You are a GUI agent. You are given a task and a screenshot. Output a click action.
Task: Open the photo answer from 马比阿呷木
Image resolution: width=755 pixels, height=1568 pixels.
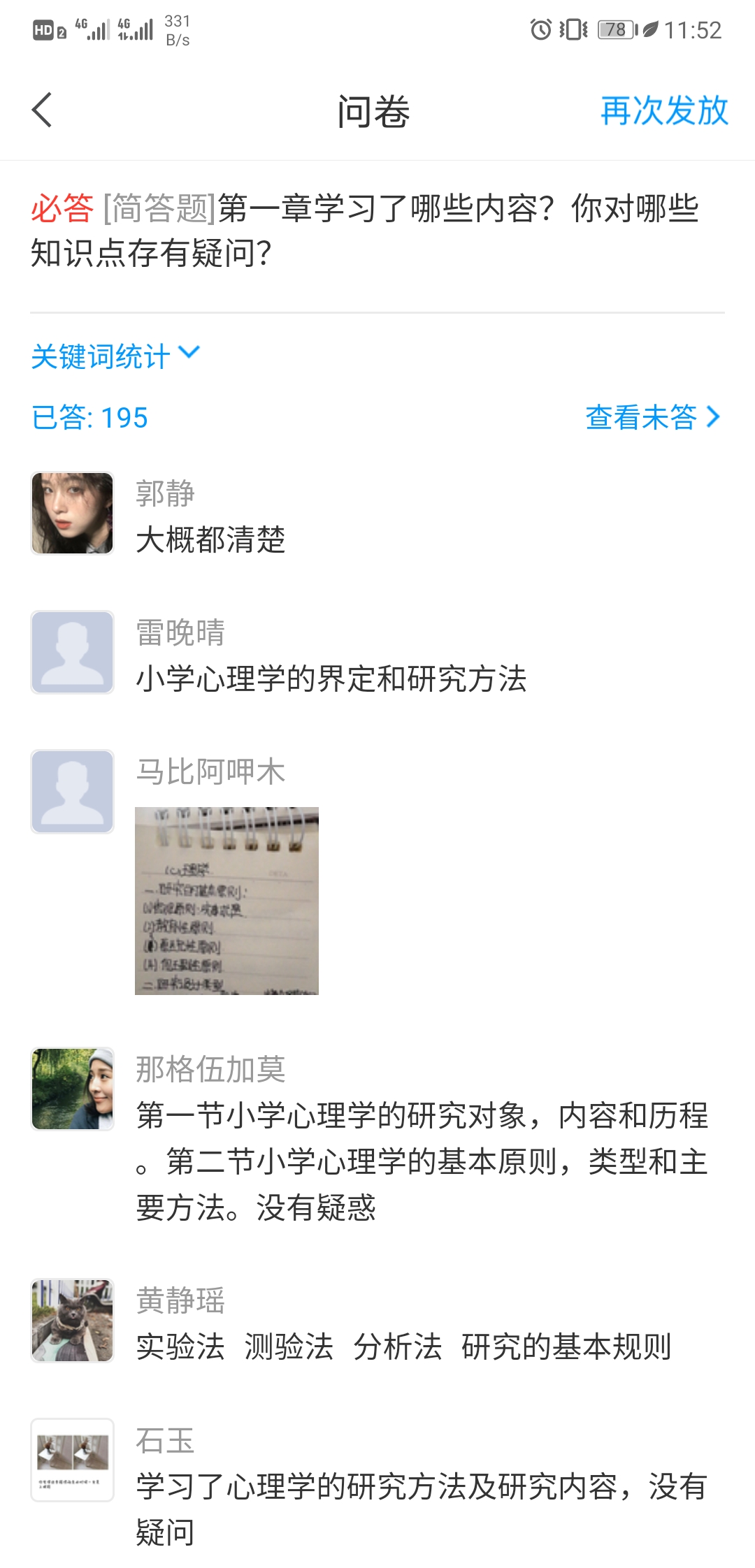[226, 901]
